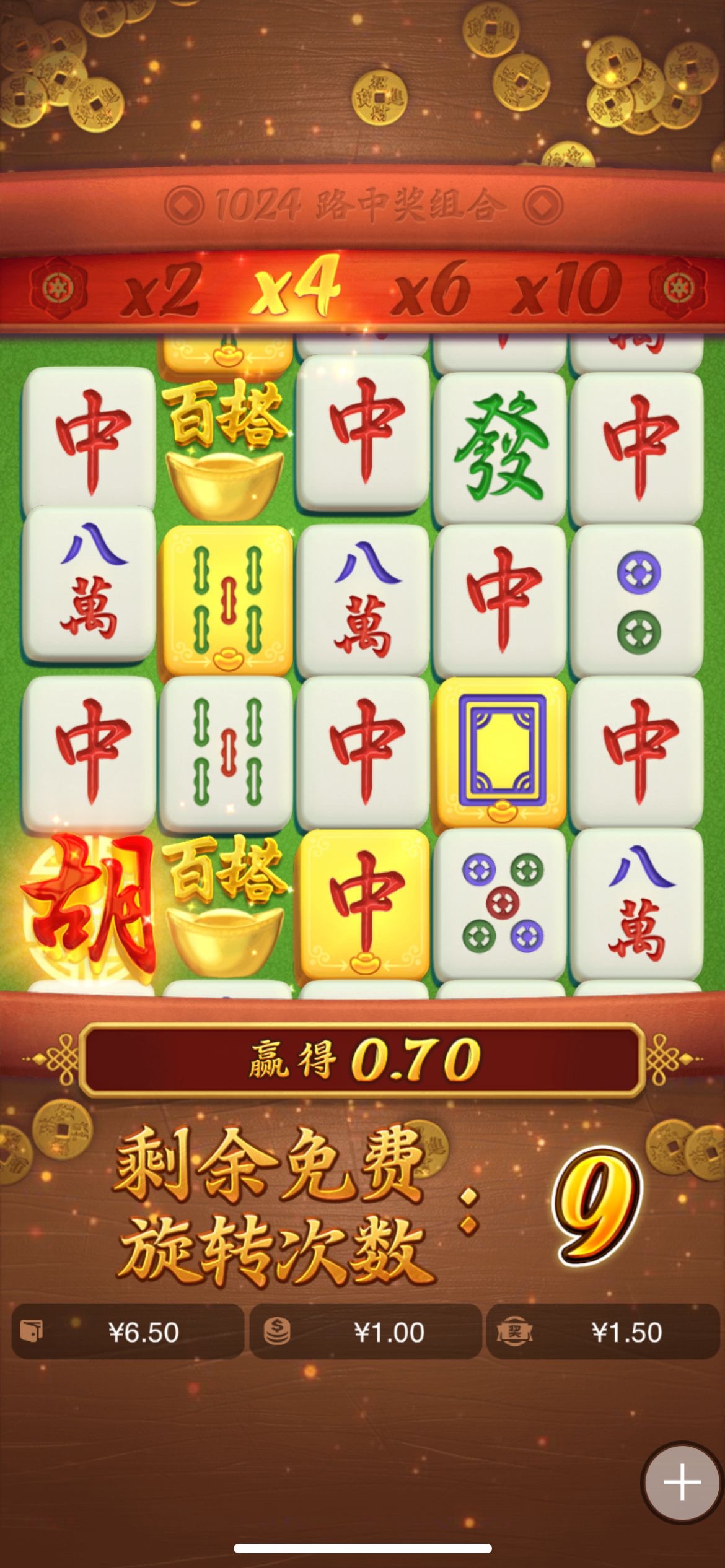Open the win amount ¥1.50
Image resolution: width=725 pixels, height=1568 pixels.
(604, 1332)
